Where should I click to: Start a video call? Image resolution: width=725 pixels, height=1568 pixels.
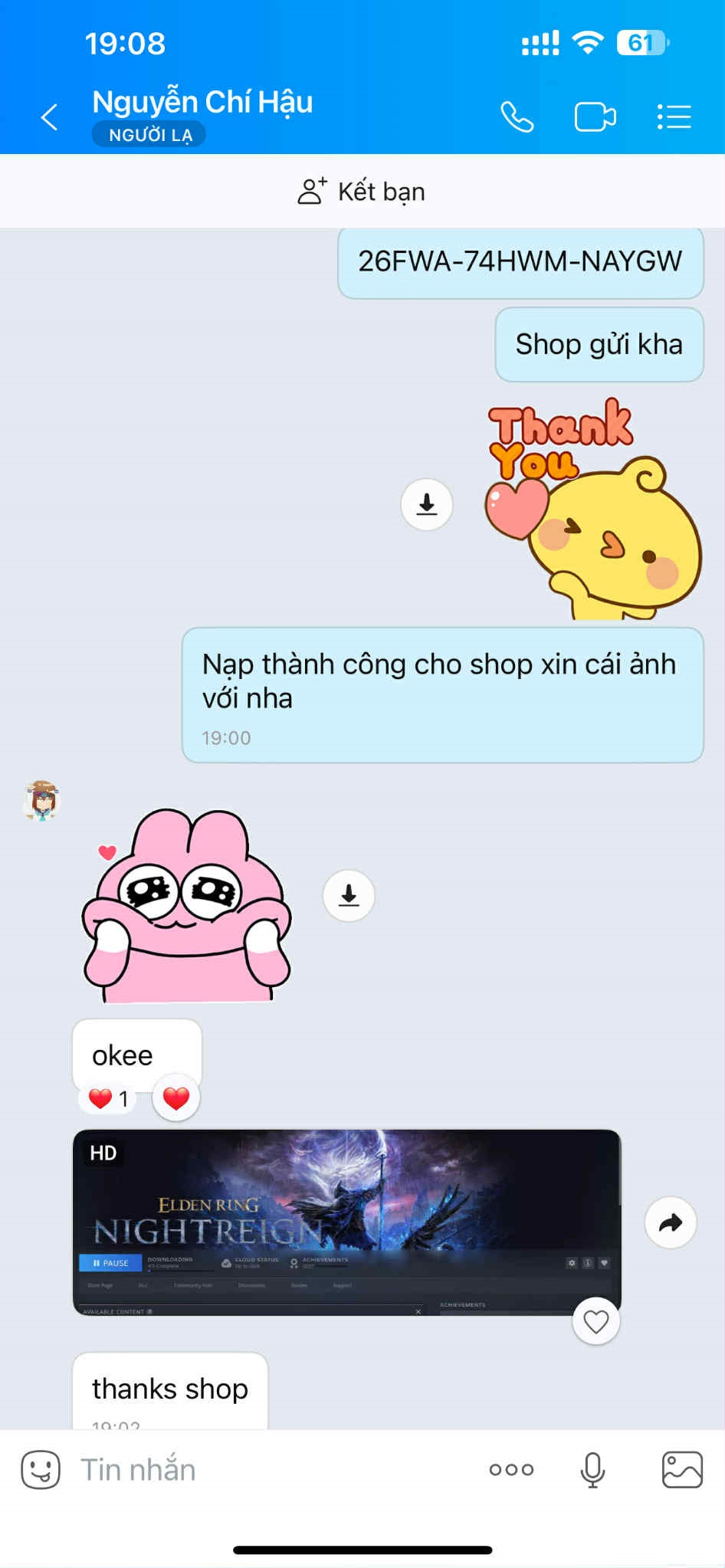tap(595, 117)
